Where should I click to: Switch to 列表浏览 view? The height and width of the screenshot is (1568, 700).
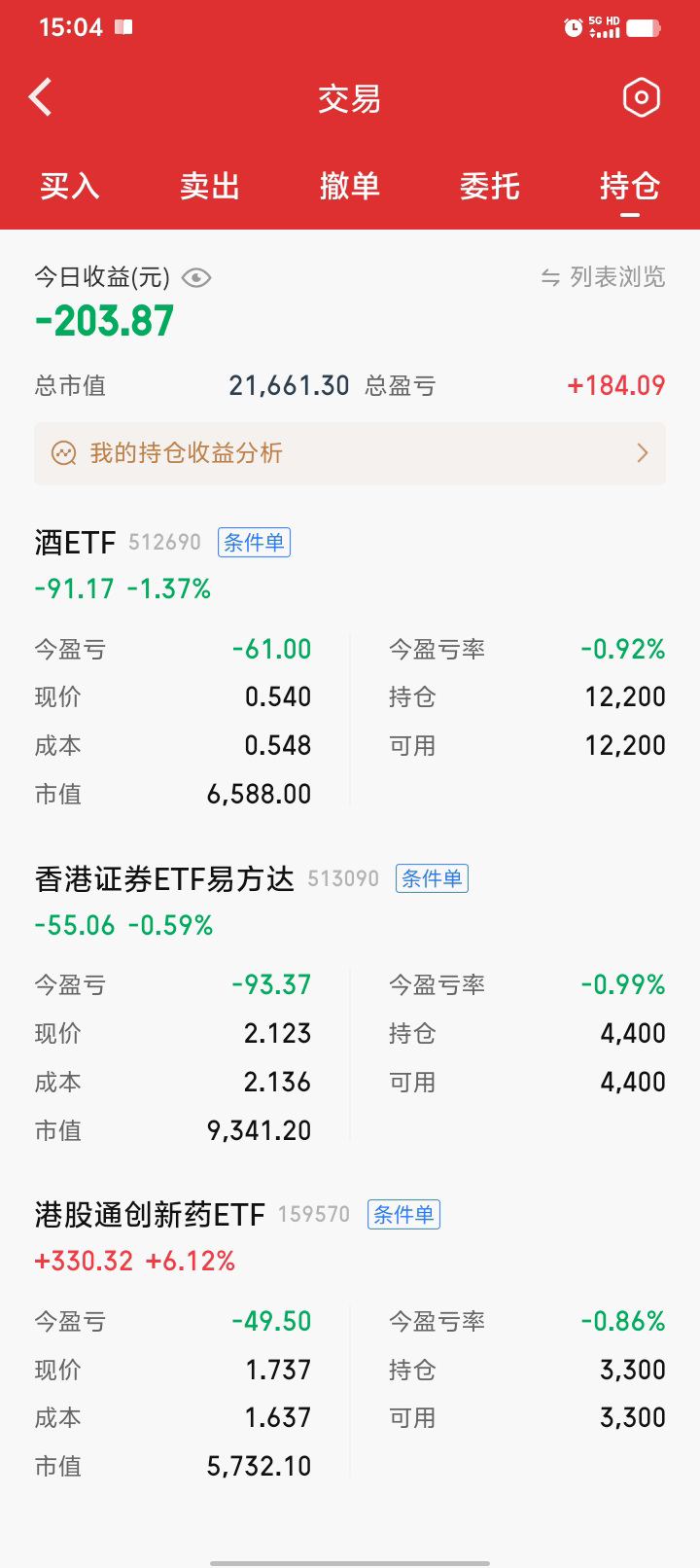604,277
